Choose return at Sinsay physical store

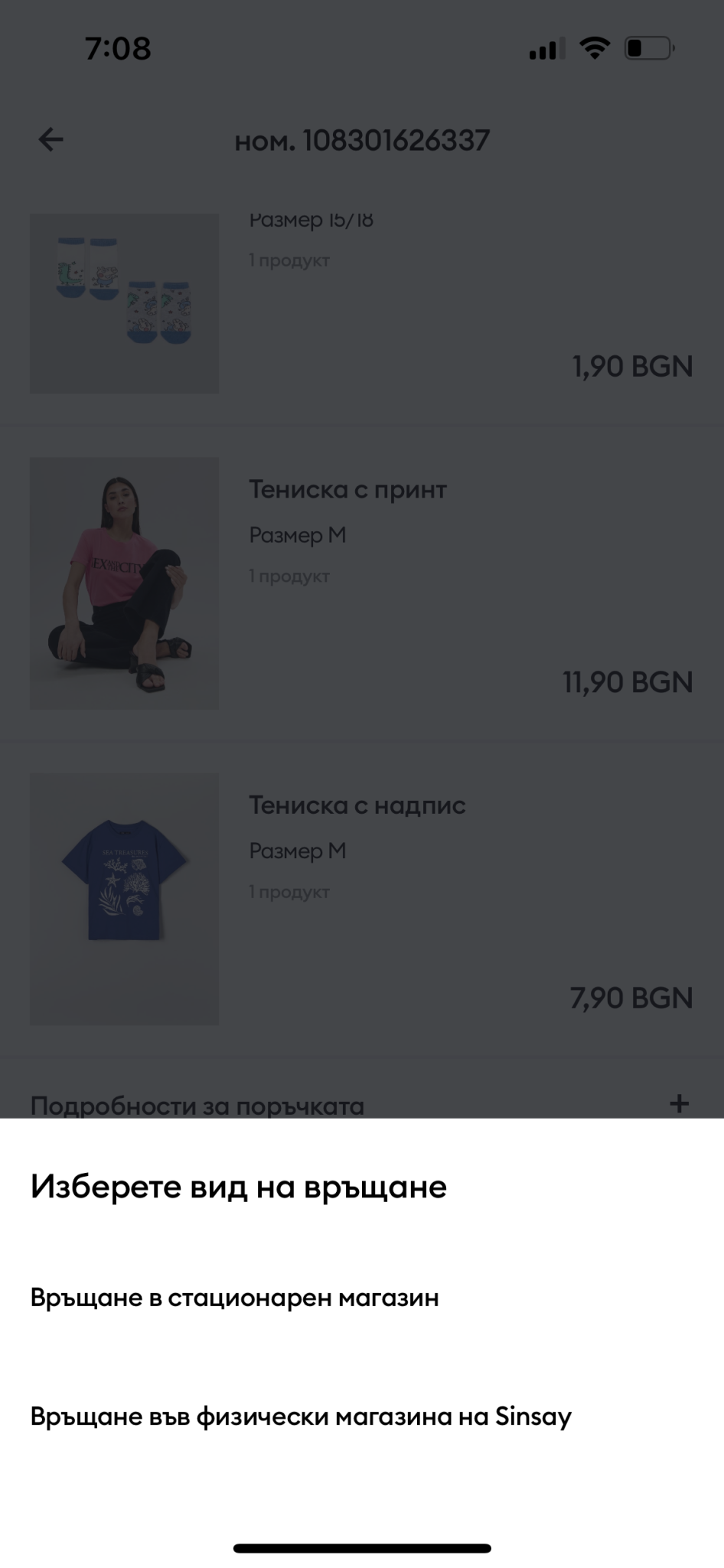[301, 1416]
